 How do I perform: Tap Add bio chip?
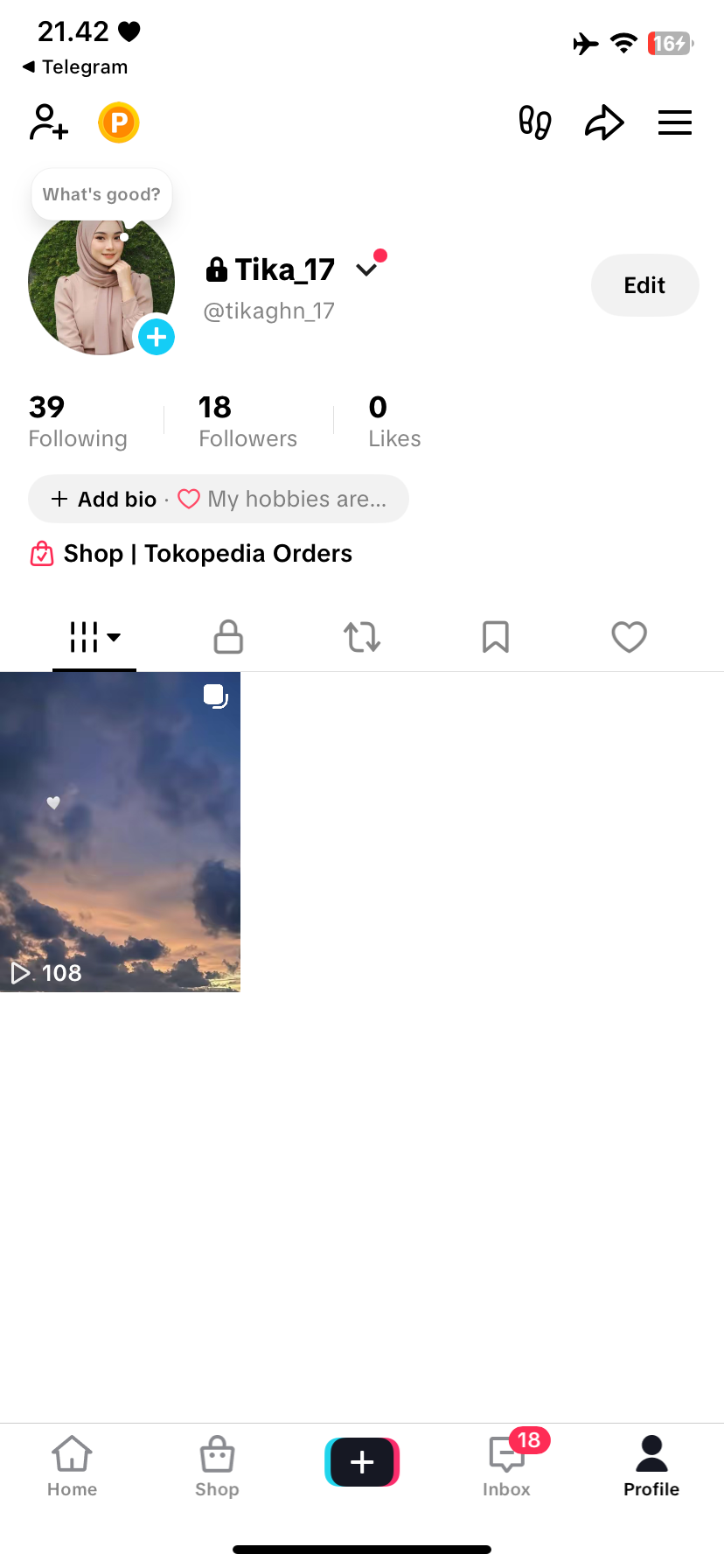pos(105,499)
